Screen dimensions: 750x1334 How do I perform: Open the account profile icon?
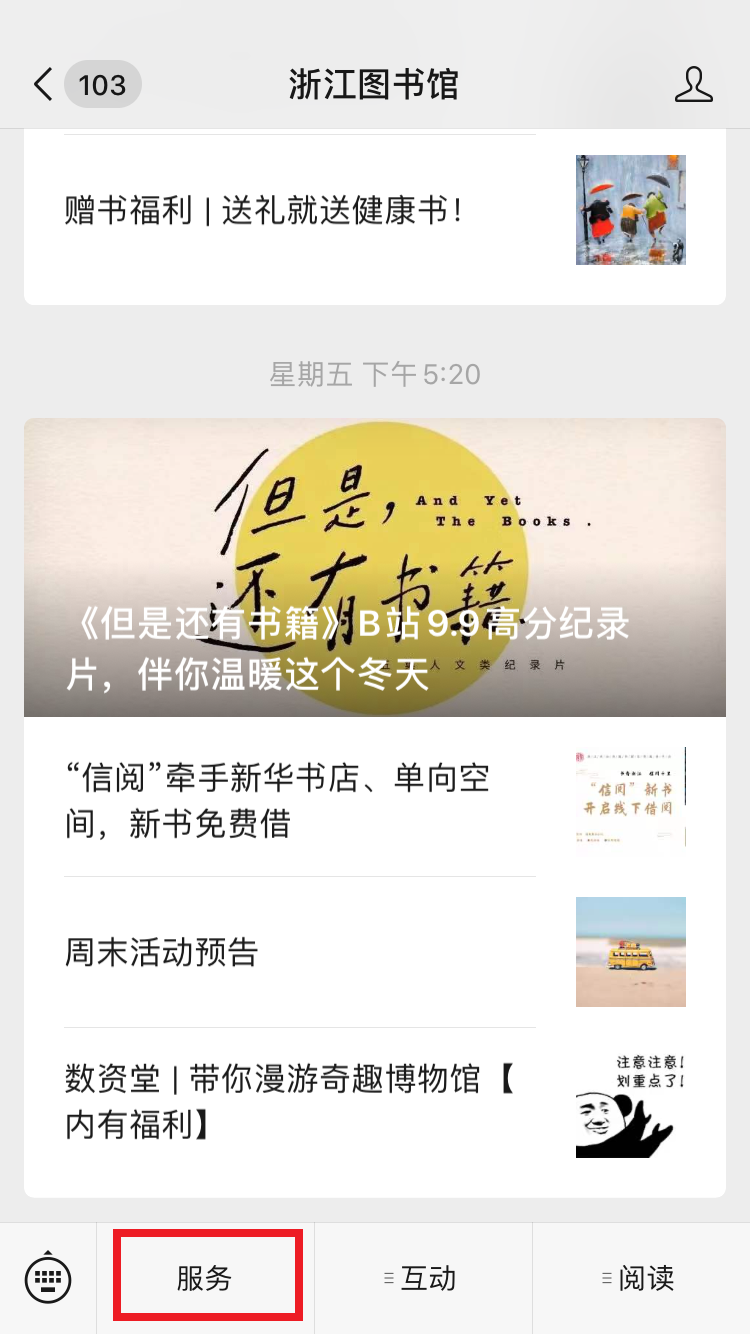693,85
